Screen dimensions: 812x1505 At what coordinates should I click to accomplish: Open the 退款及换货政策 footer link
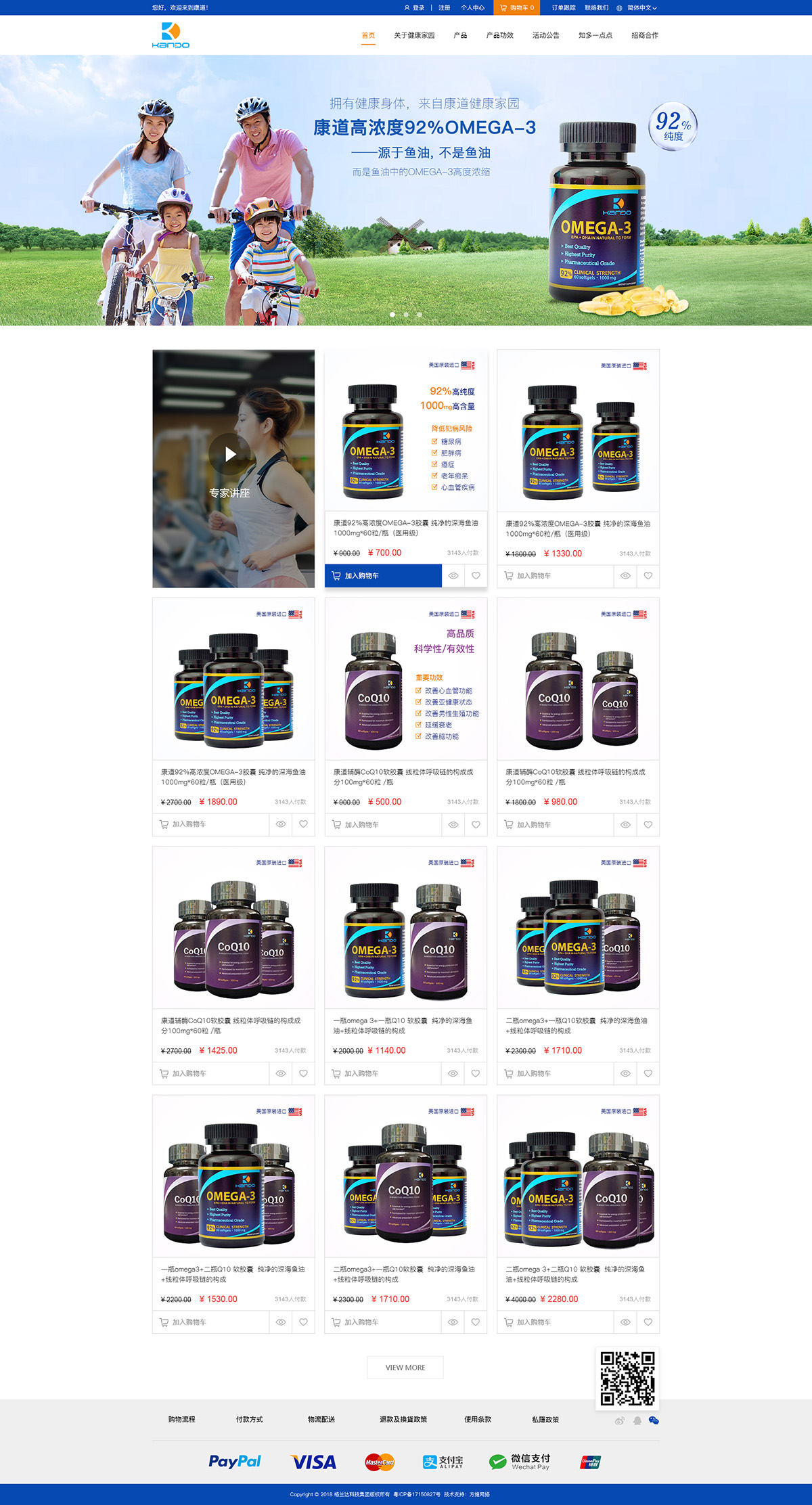(x=403, y=1419)
